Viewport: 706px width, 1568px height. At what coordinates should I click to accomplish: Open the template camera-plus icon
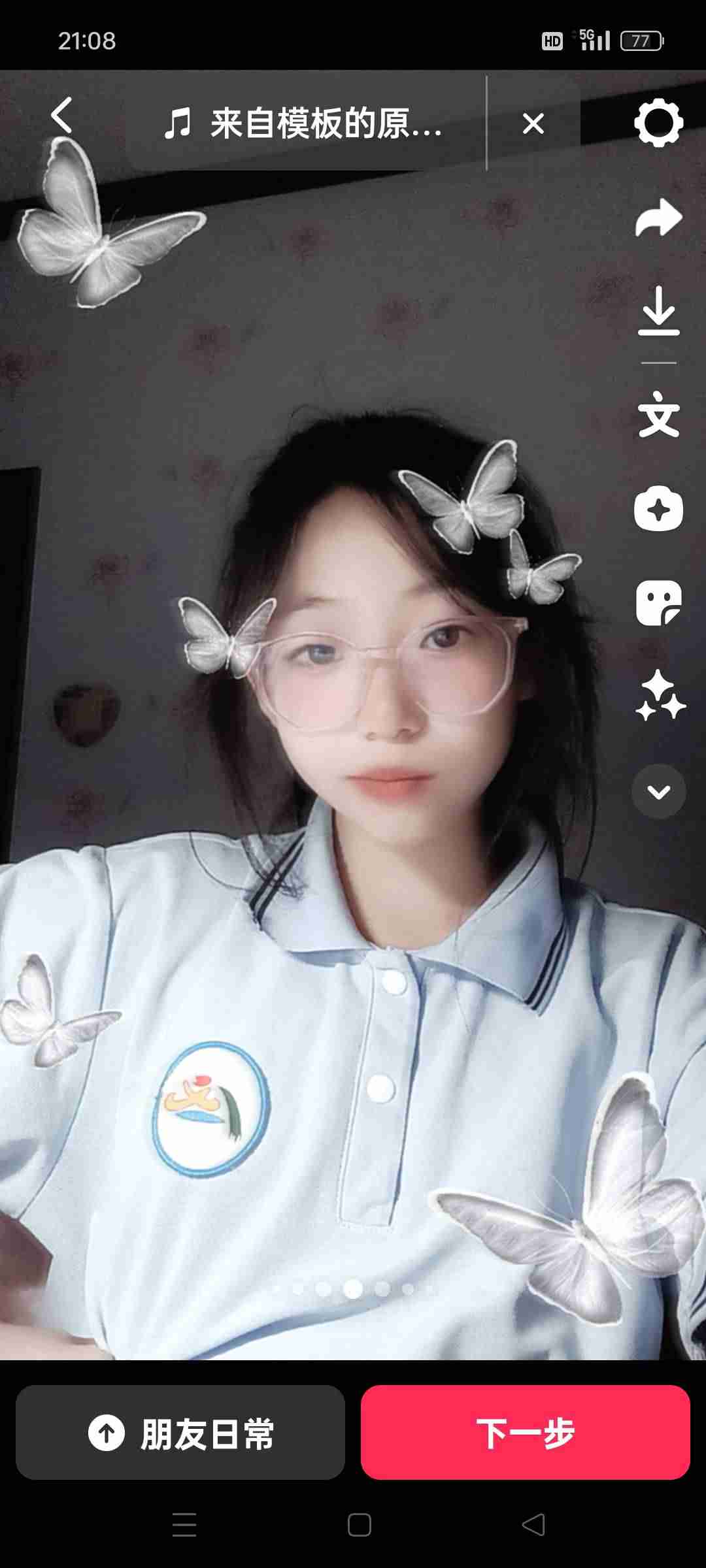coord(658,508)
